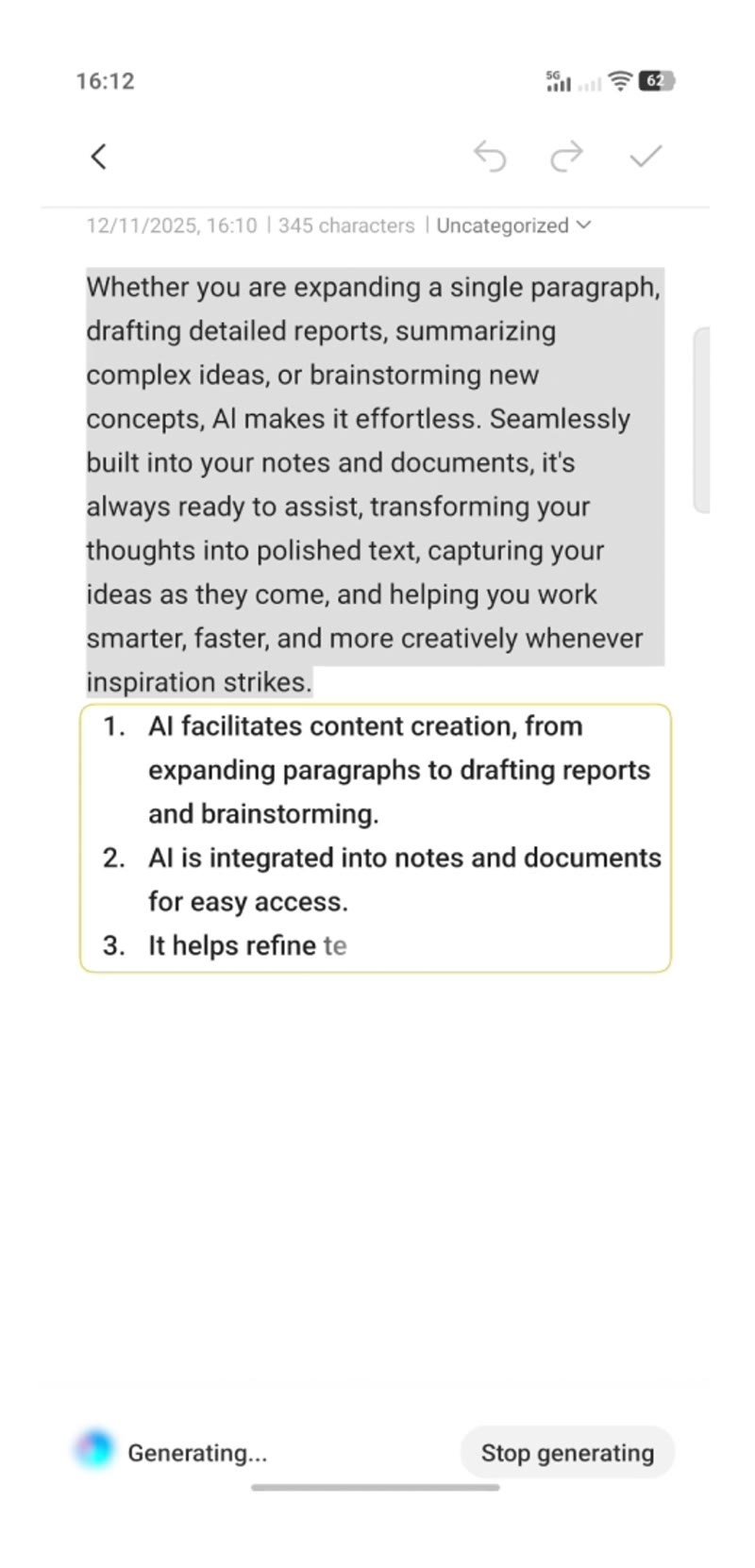Undo the last edit
This screenshot has height=1568, width=755.
tap(490, 157)
